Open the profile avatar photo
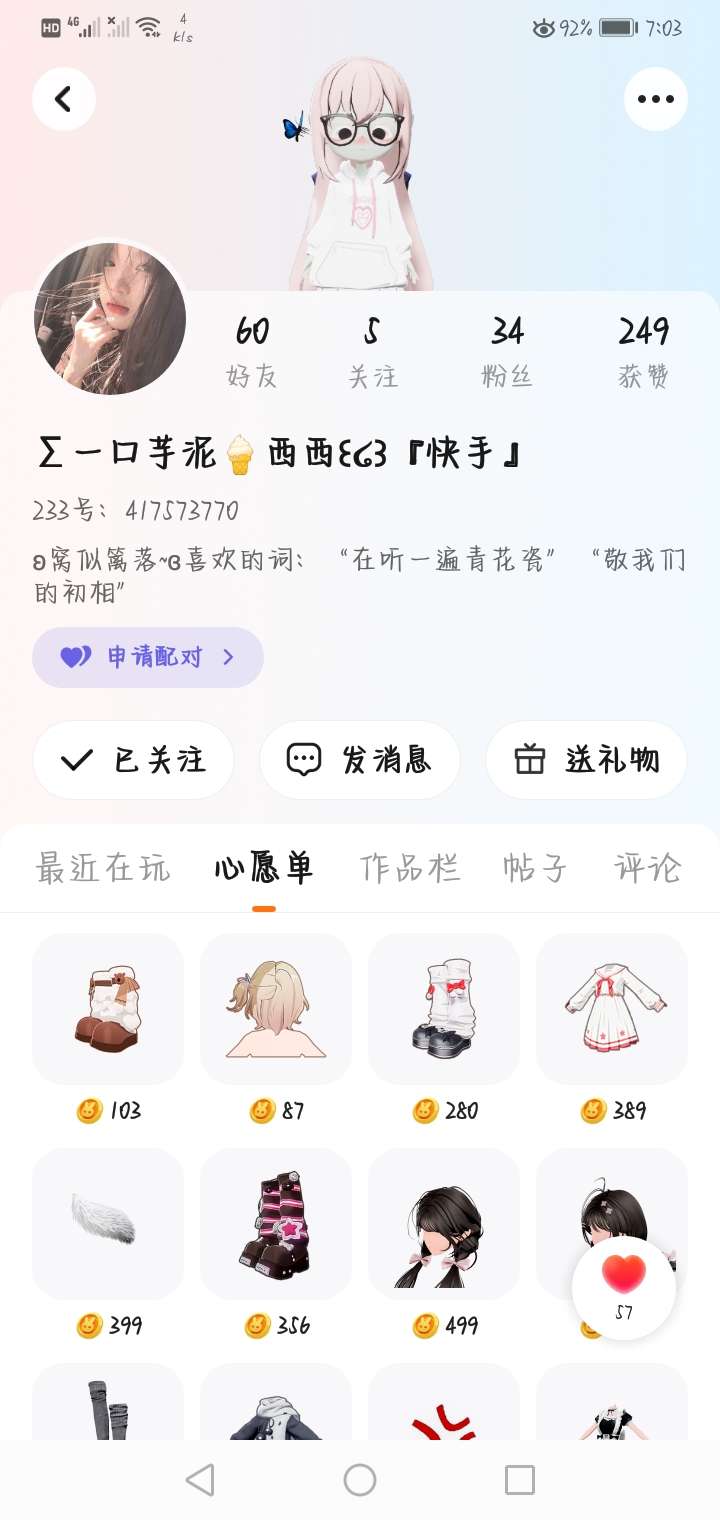Image resolution: width=720 pixels, height=1520 pixels. tap(110, 319)
